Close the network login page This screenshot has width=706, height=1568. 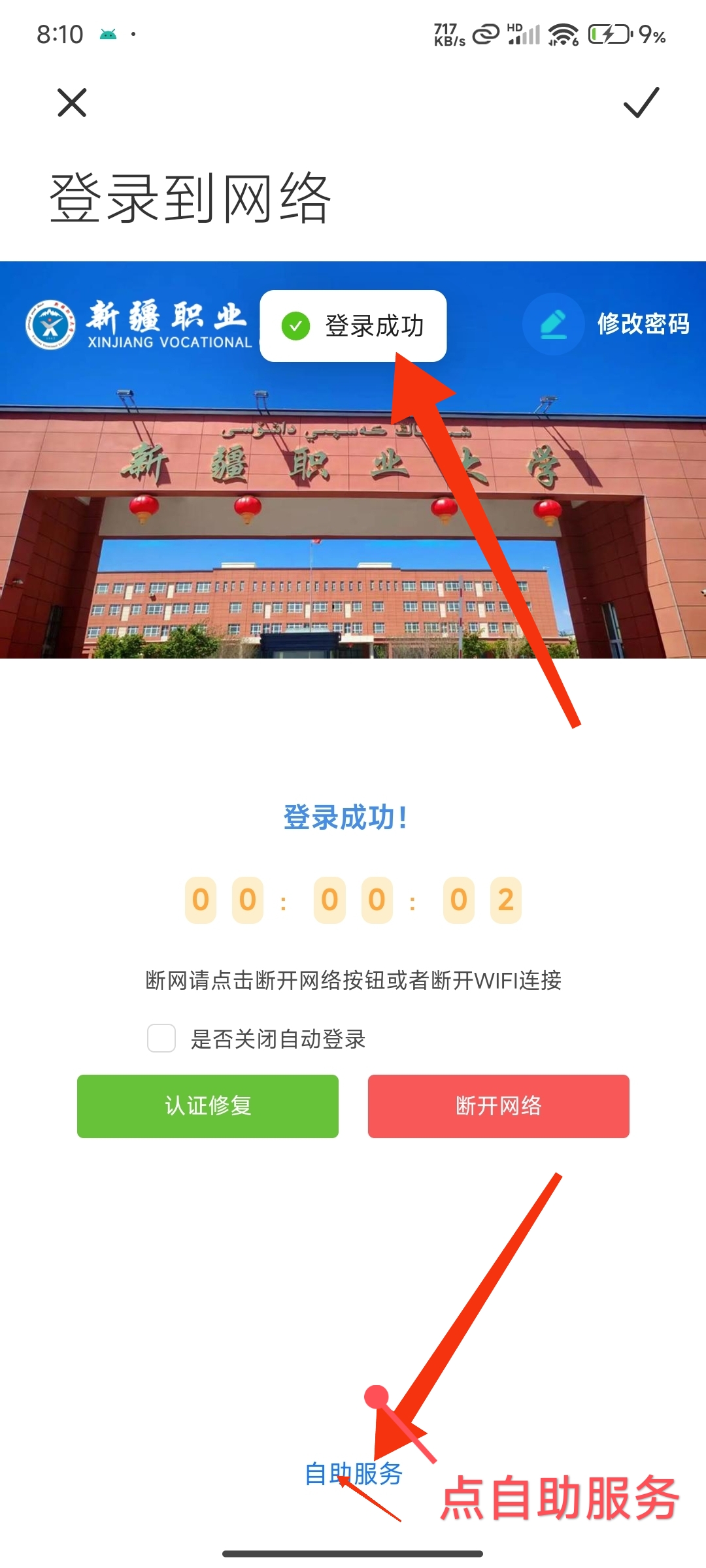[x=72, y=103]
